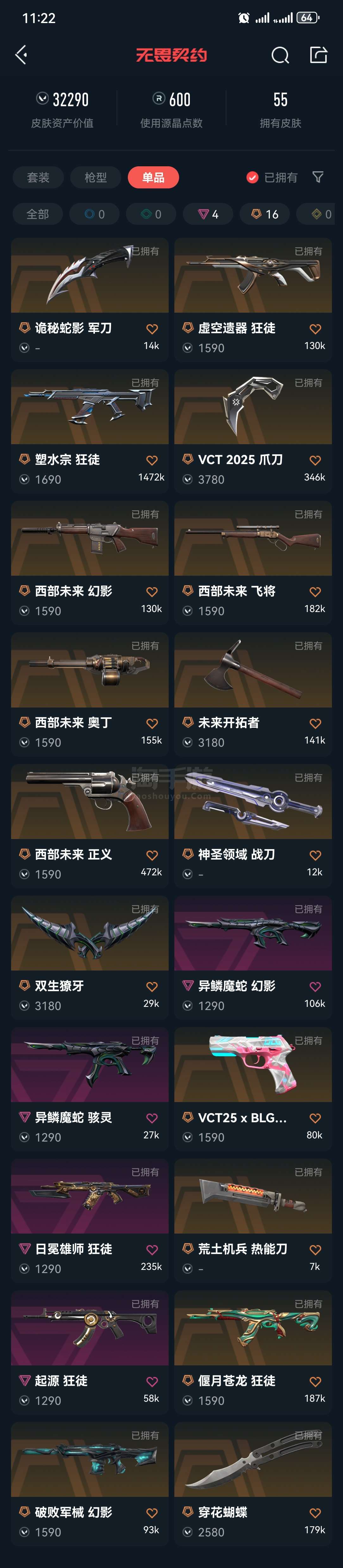Open the 西部未来 幻影 skin card

pos(90,561)
